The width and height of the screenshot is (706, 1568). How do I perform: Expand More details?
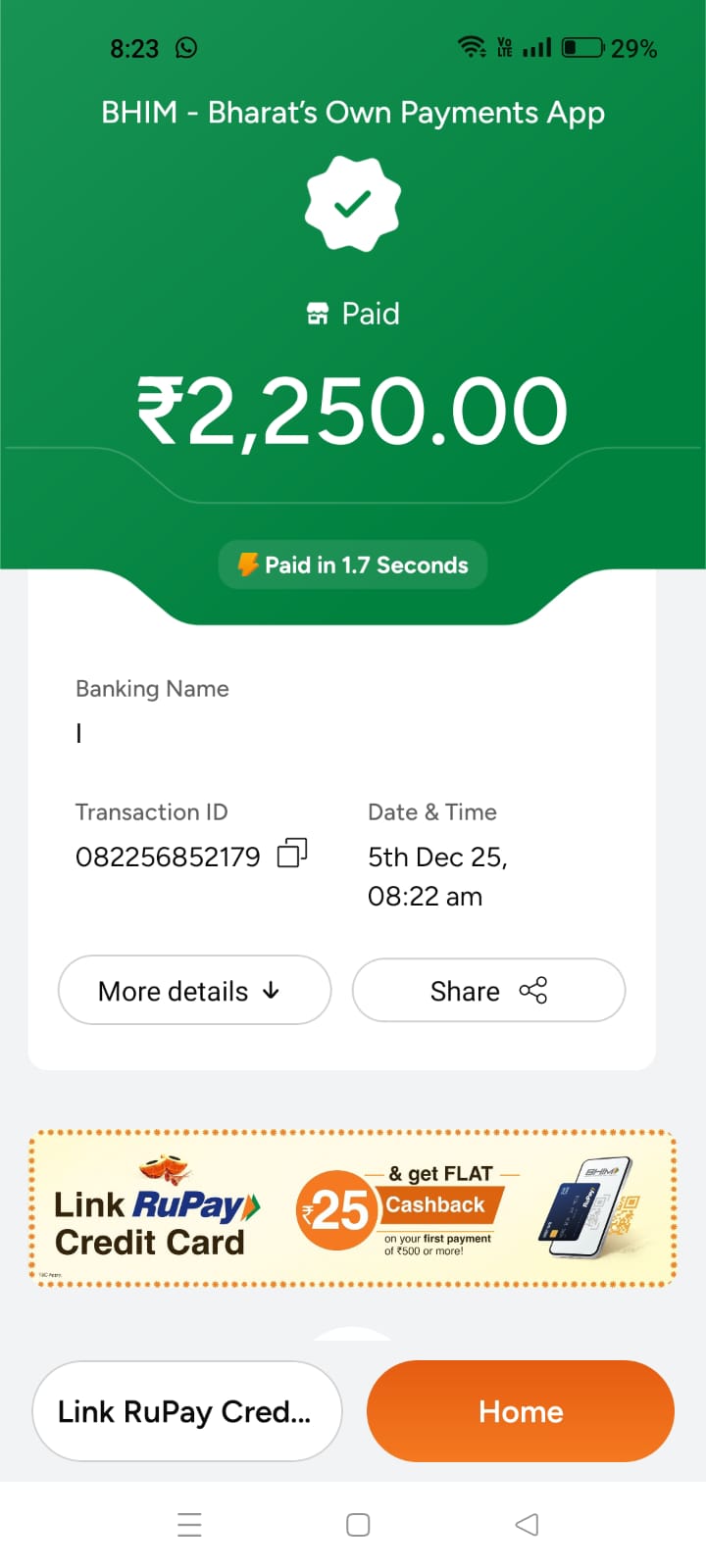(194, 991)
